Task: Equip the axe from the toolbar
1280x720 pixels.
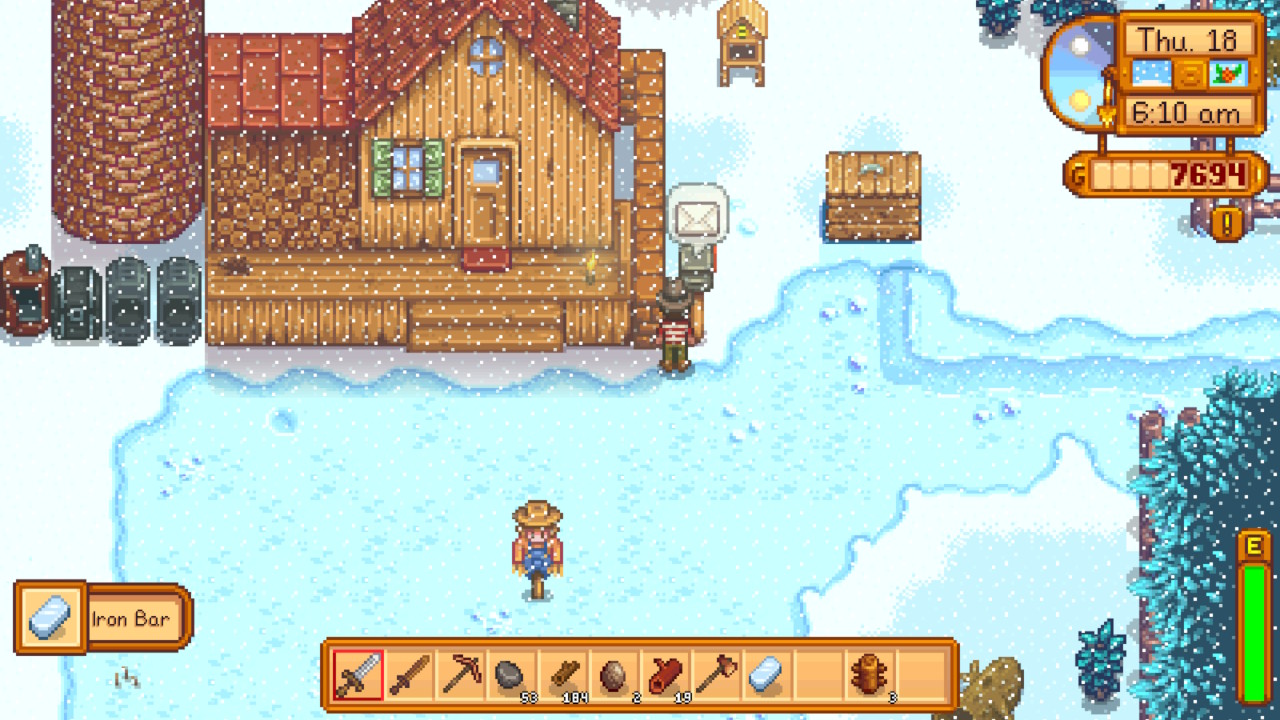Action: [x=717, y=675]
